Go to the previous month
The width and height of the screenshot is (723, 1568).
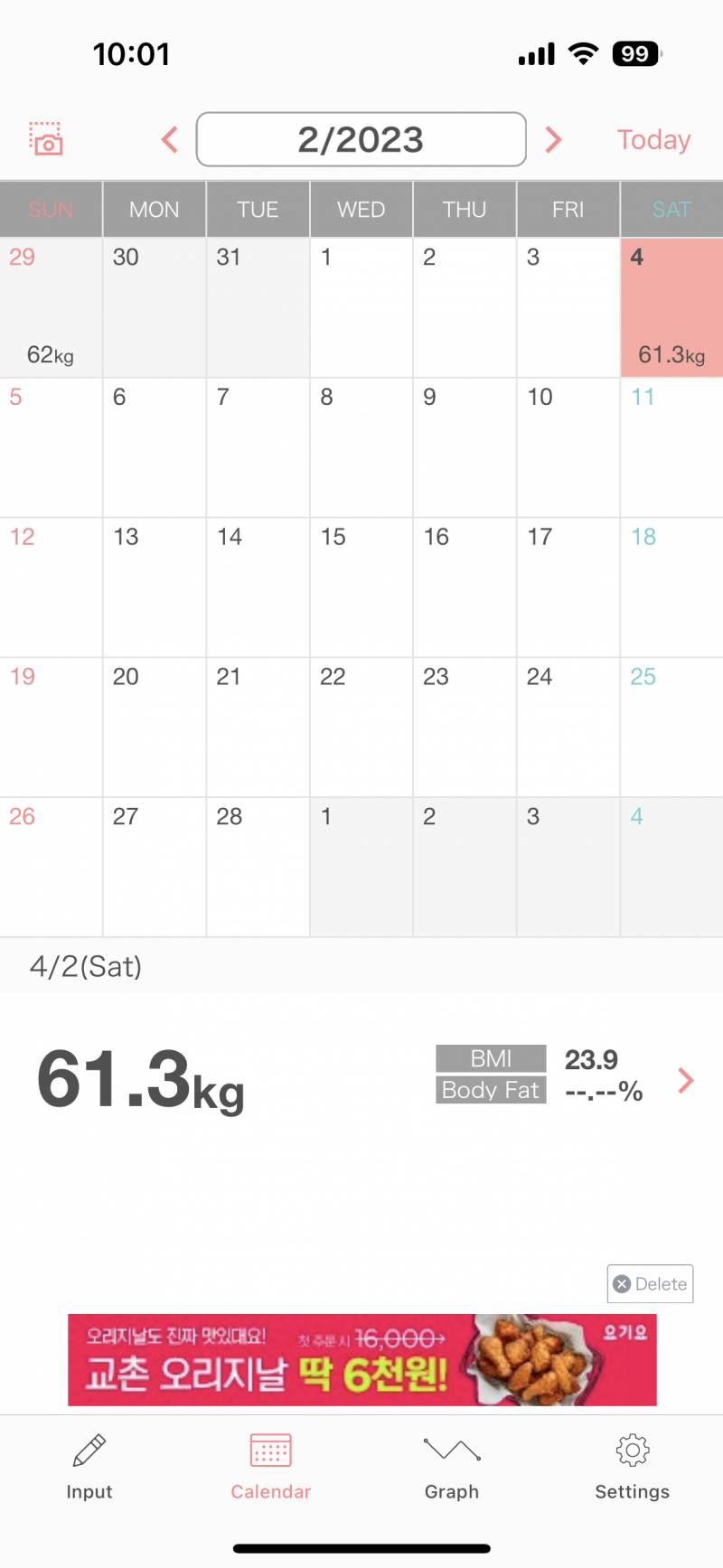(169, 139)
